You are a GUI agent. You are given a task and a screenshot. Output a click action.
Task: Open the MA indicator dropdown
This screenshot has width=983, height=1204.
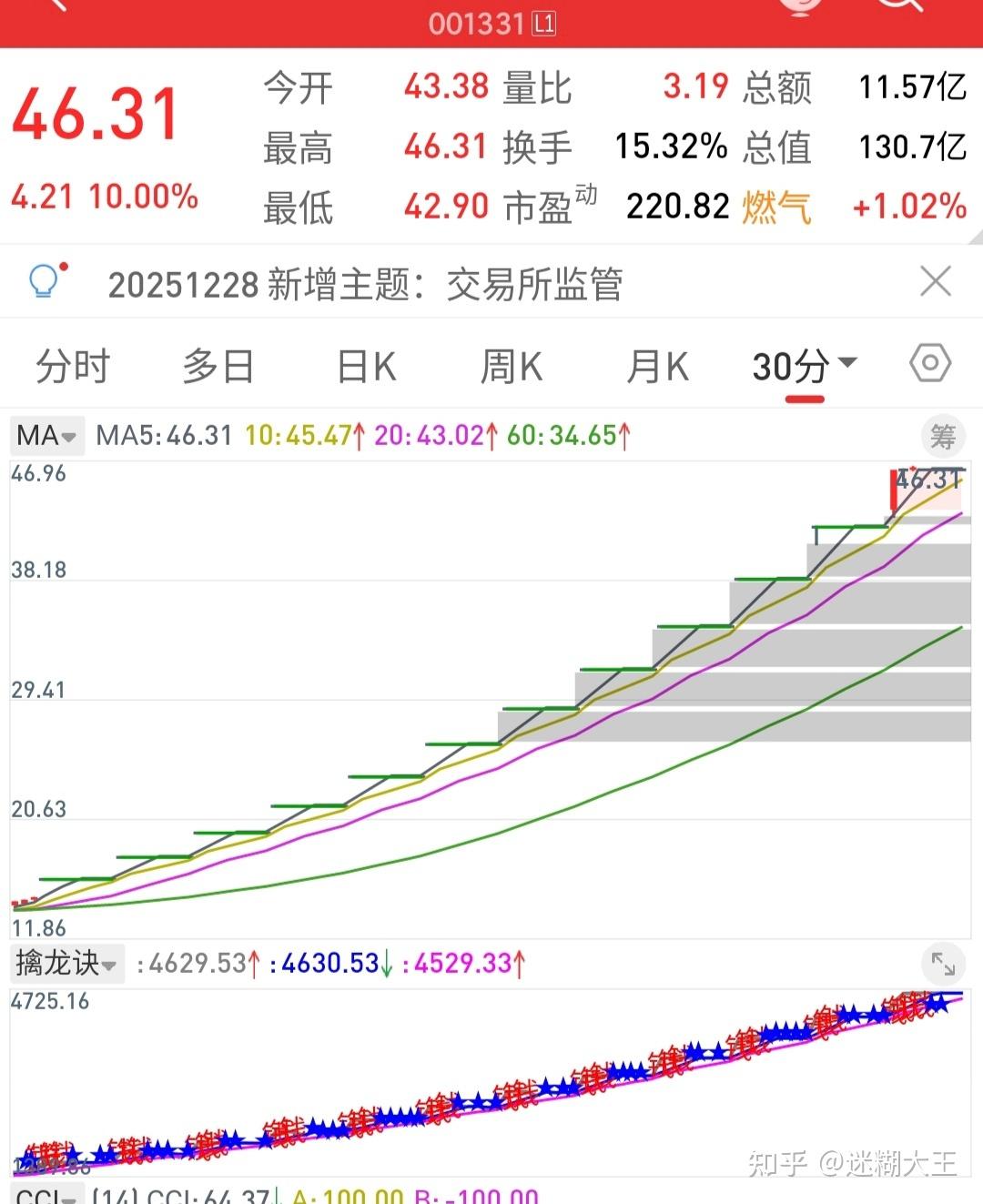47,436
